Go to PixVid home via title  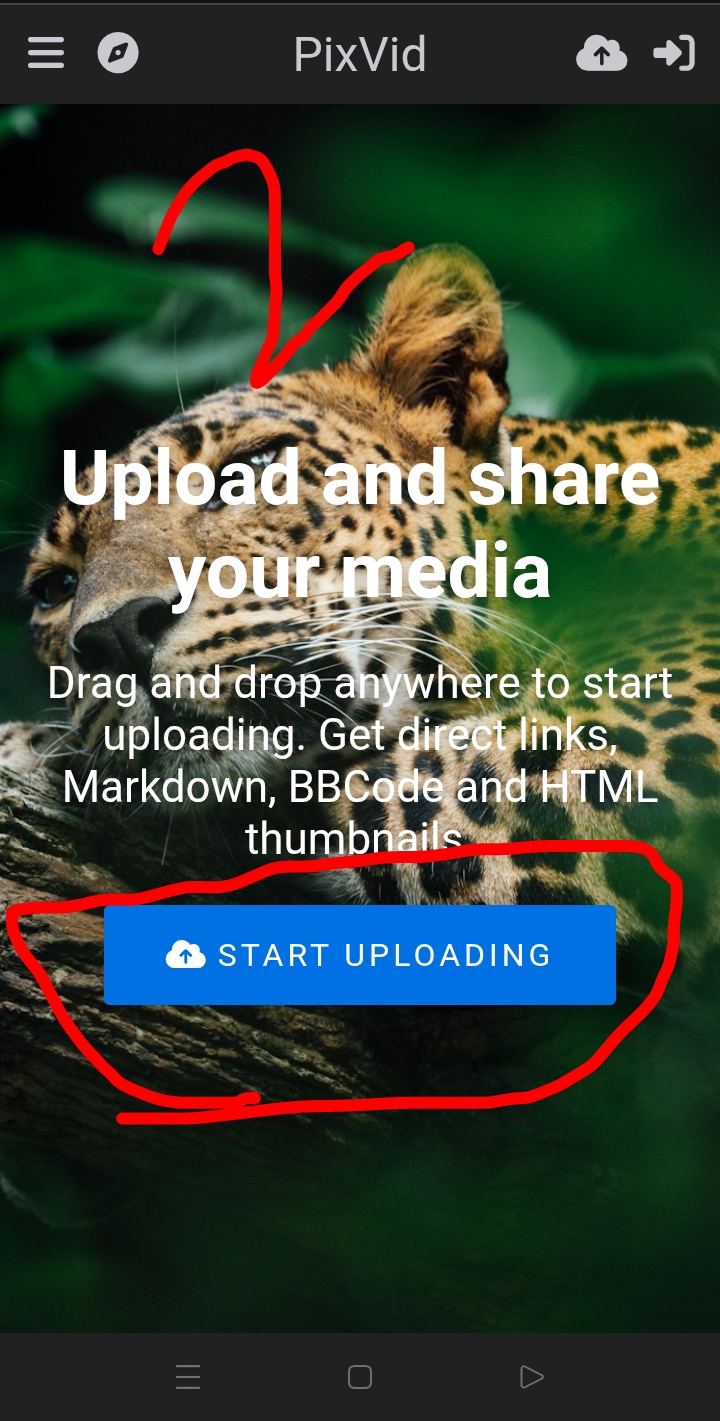click(x=360, y=54)
